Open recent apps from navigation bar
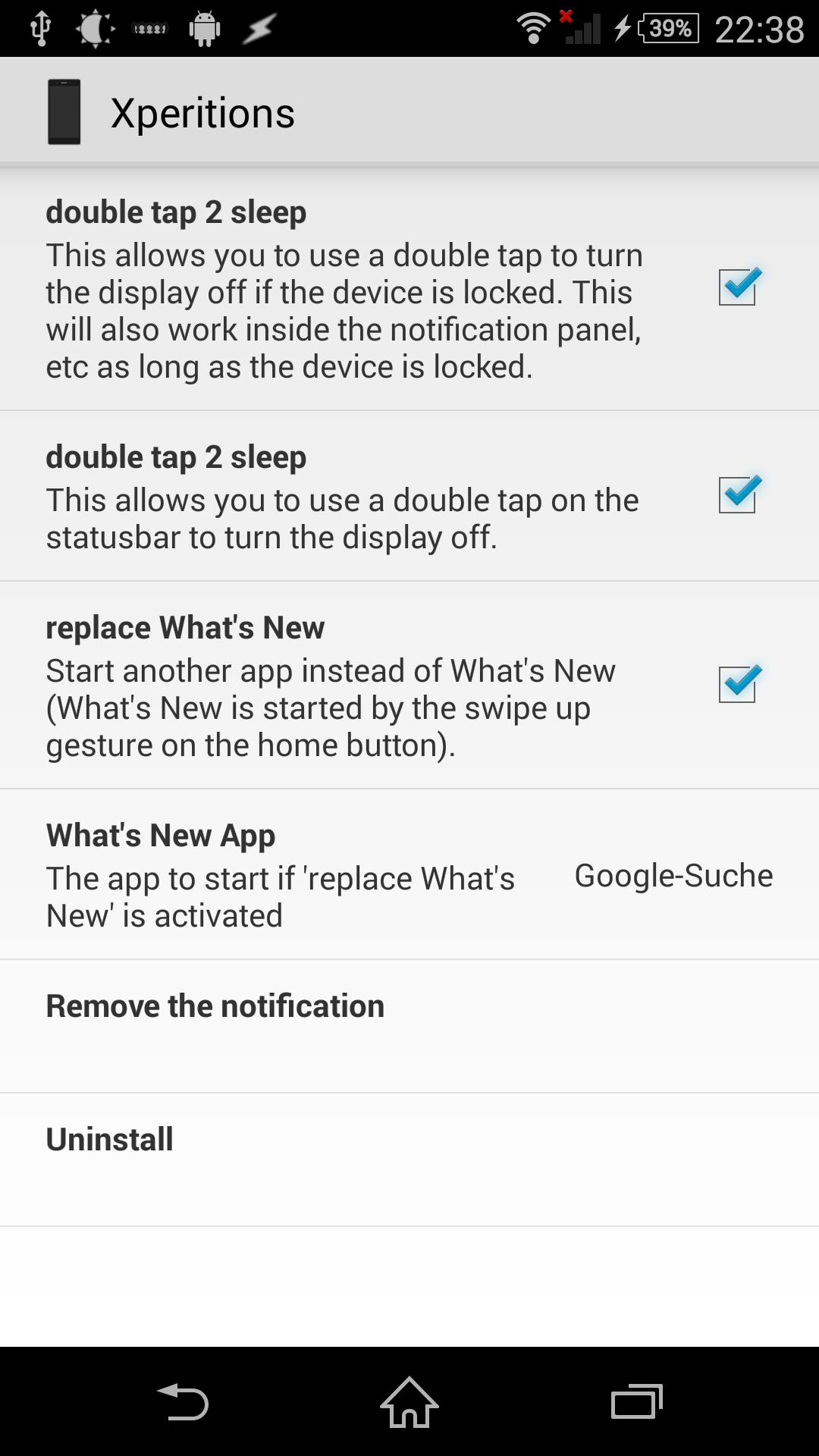The width and height of the screenshot is (819, 1456). click(x=637, y=1401)
